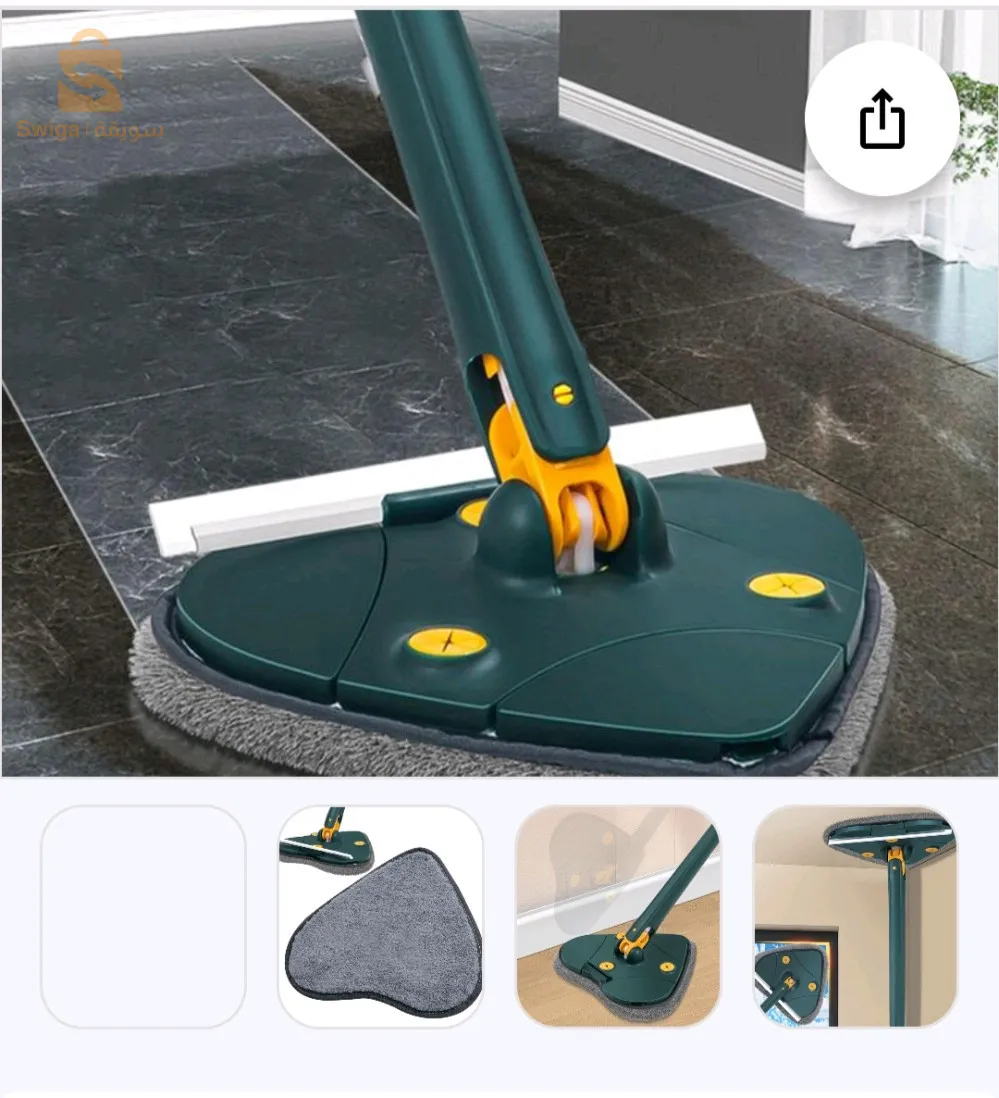Image resolution: width=999 pixels, height=1098 pixels.
Task: View the gray mop pad thumbnail
Action: pos(380,916)
